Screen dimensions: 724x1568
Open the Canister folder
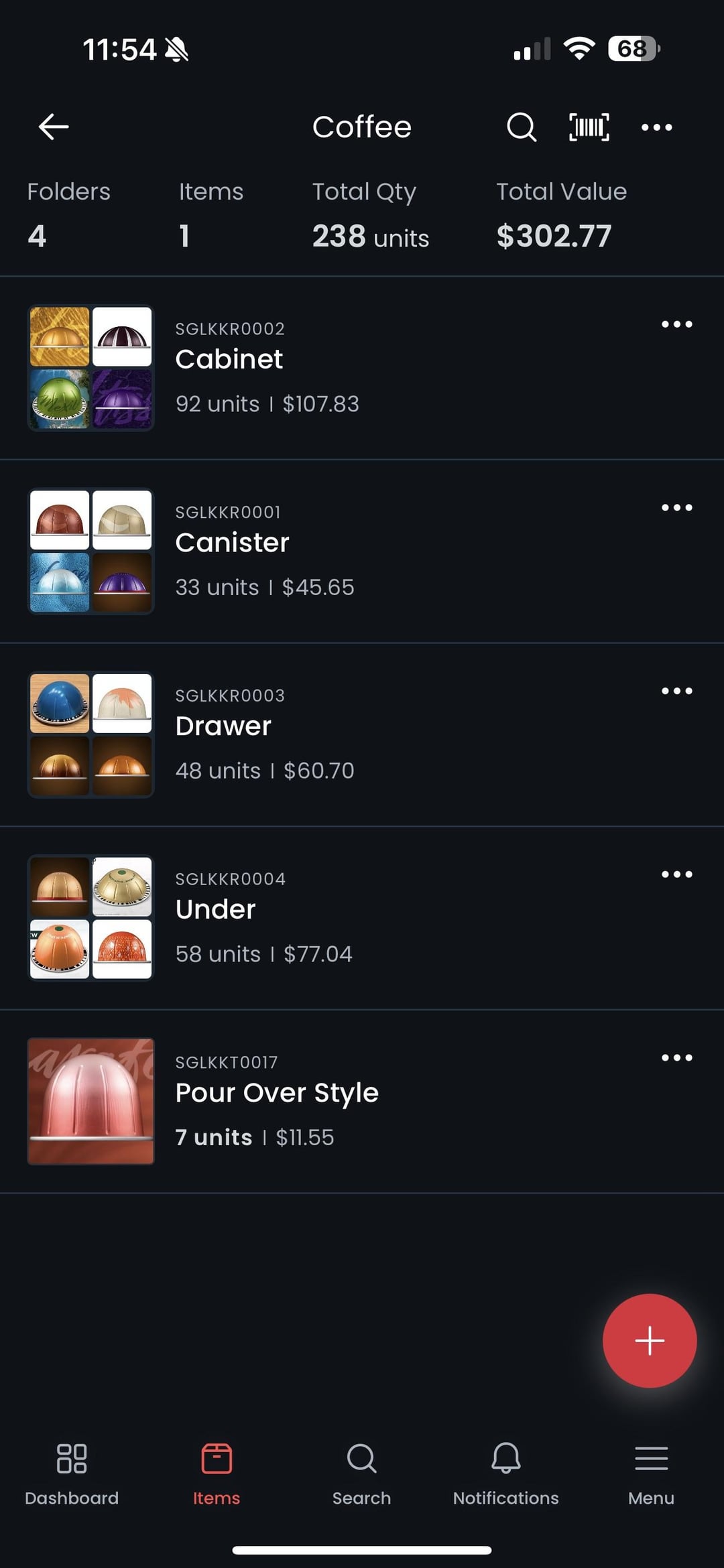click(232, 543)
